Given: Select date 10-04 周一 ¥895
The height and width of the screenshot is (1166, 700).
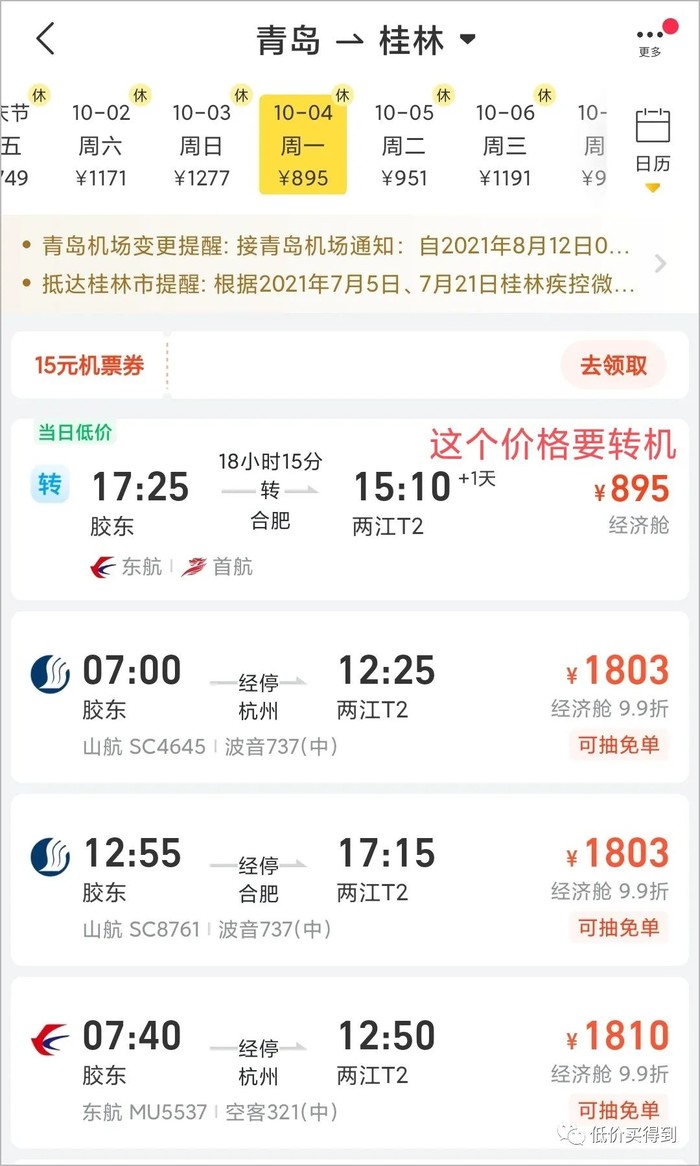Looking at the screenshot, I should (303, 146).
